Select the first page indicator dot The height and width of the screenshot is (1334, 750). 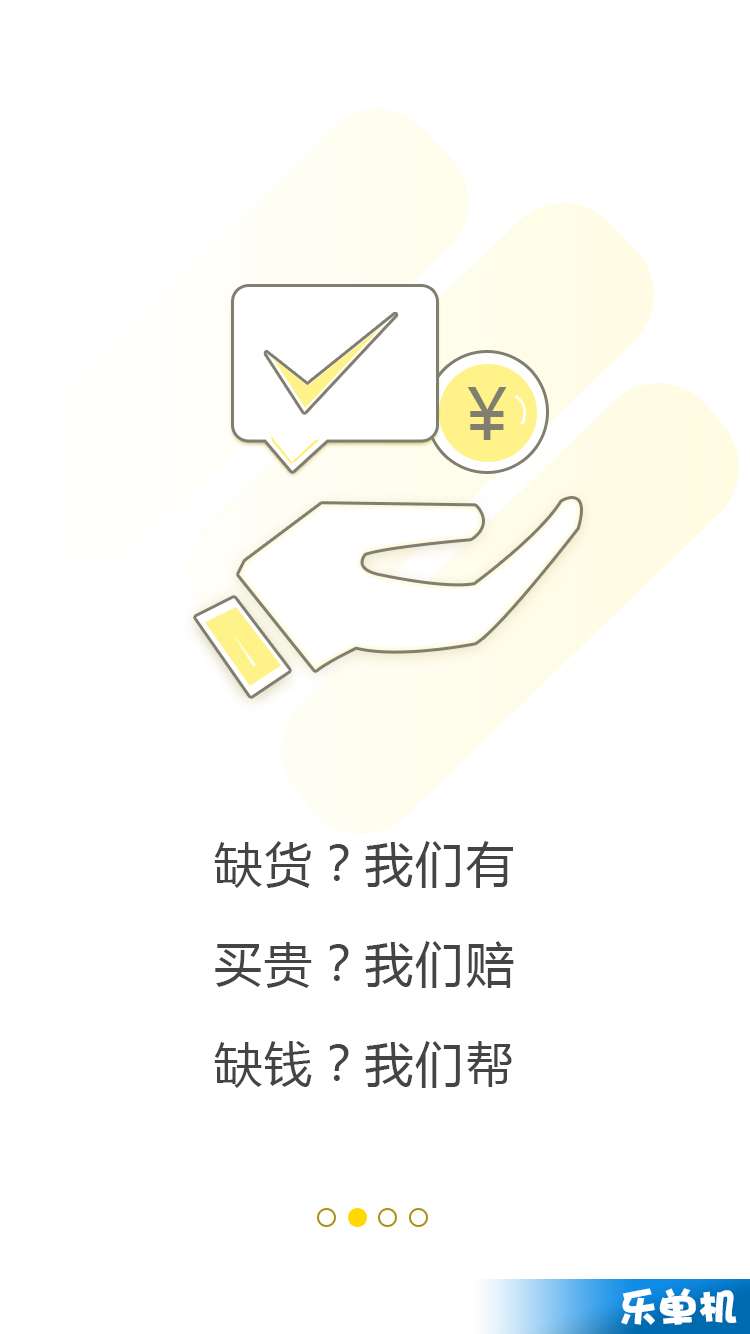click(326, 1217)
